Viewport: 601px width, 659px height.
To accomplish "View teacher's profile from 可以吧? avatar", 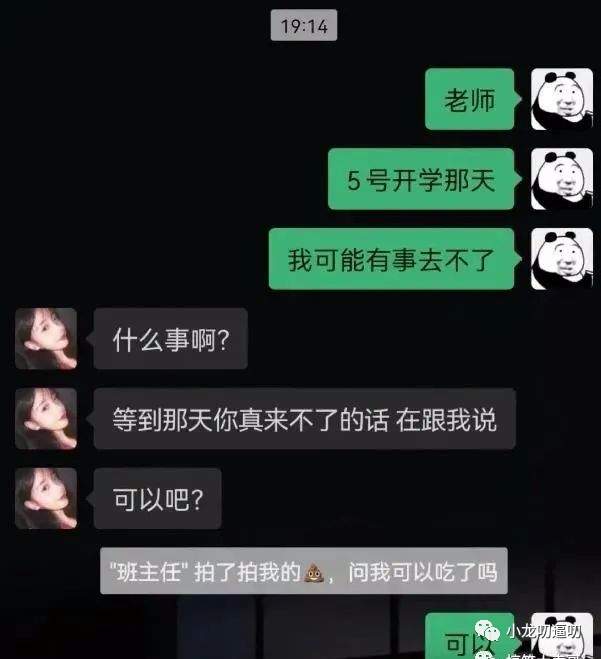I will (46, 498).
